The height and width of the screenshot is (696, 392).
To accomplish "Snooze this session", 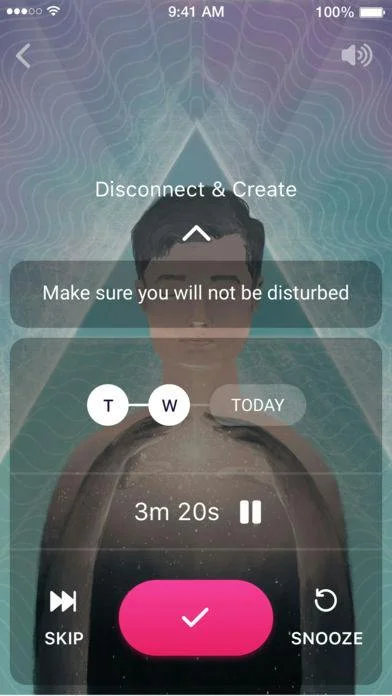I will tap(327, 617).
